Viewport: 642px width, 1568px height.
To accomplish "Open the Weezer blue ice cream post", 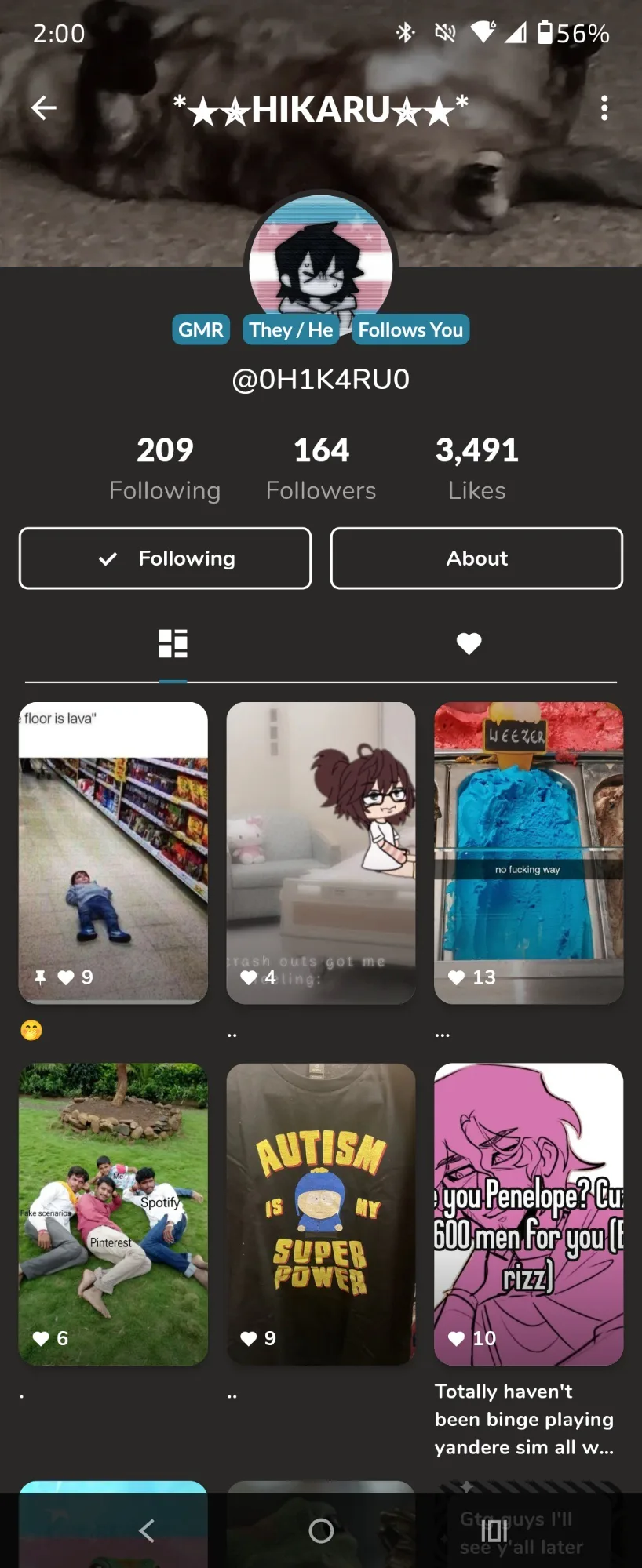I will click(528, 852).
